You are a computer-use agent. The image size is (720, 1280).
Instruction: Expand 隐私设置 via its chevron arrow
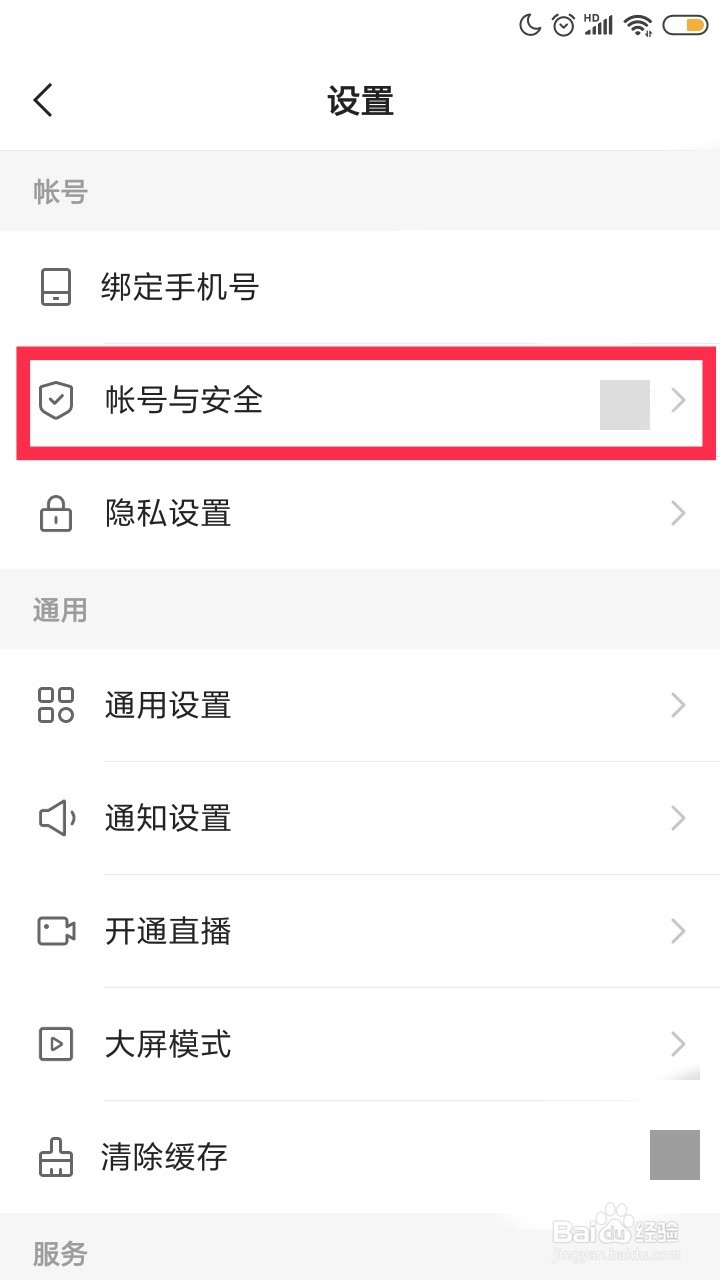(x=678, y=513)
